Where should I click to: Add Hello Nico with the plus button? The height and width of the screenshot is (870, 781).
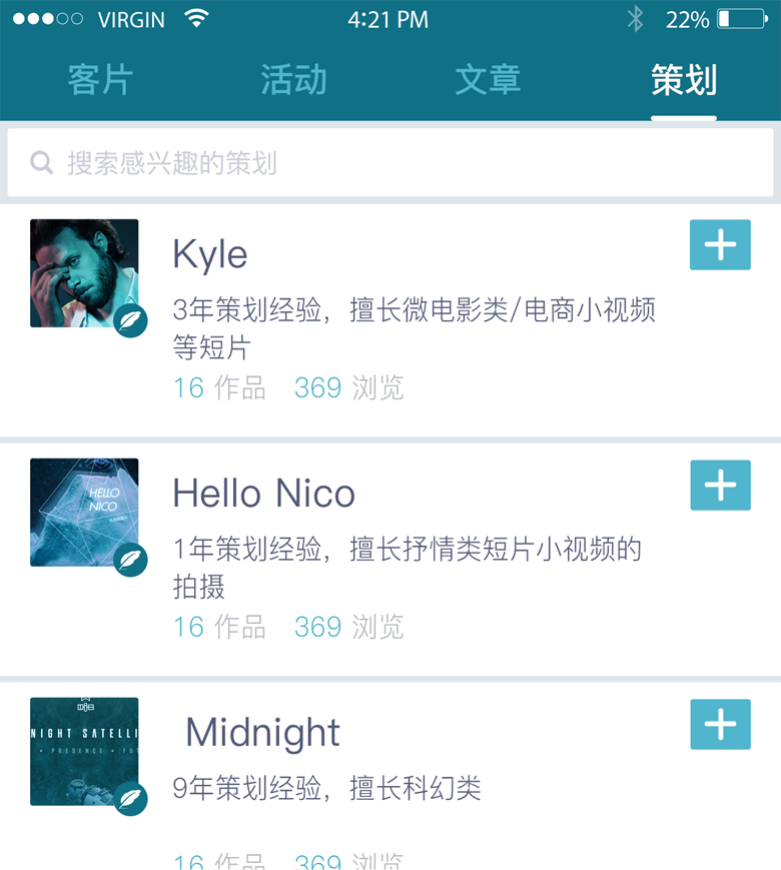coord(720,485)
